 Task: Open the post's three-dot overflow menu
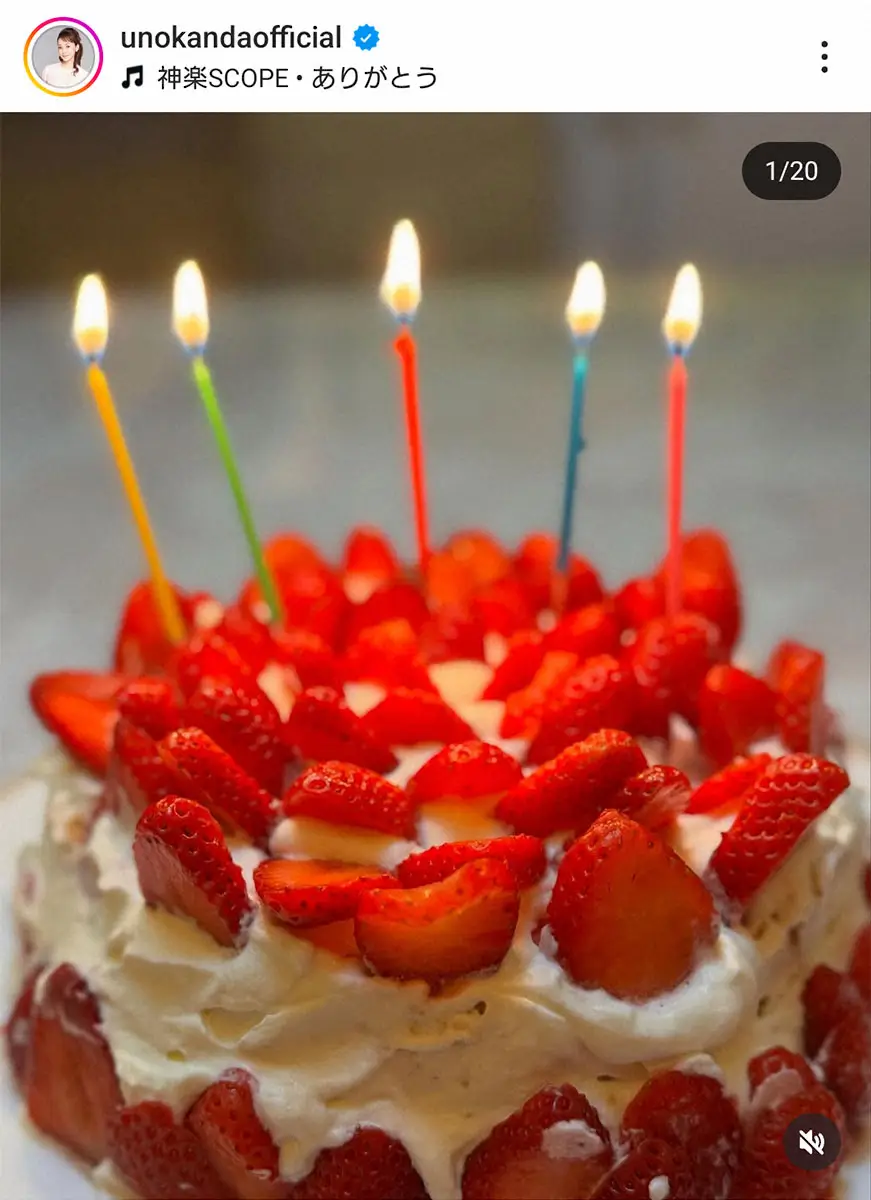tap(824, 57)
